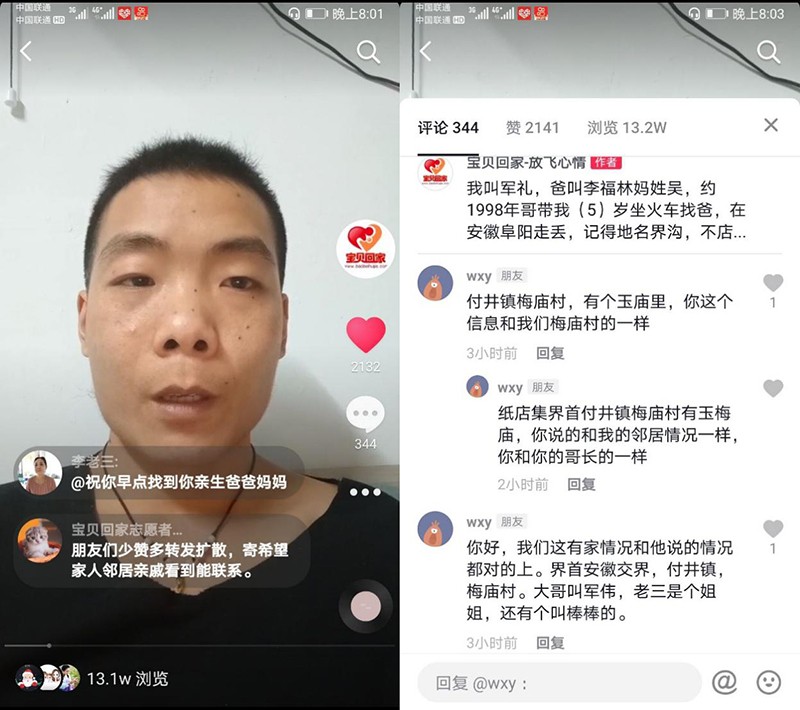Focus the 回复 @wxy input field
This screenshot has height=710, width=800.
(558, 684)
